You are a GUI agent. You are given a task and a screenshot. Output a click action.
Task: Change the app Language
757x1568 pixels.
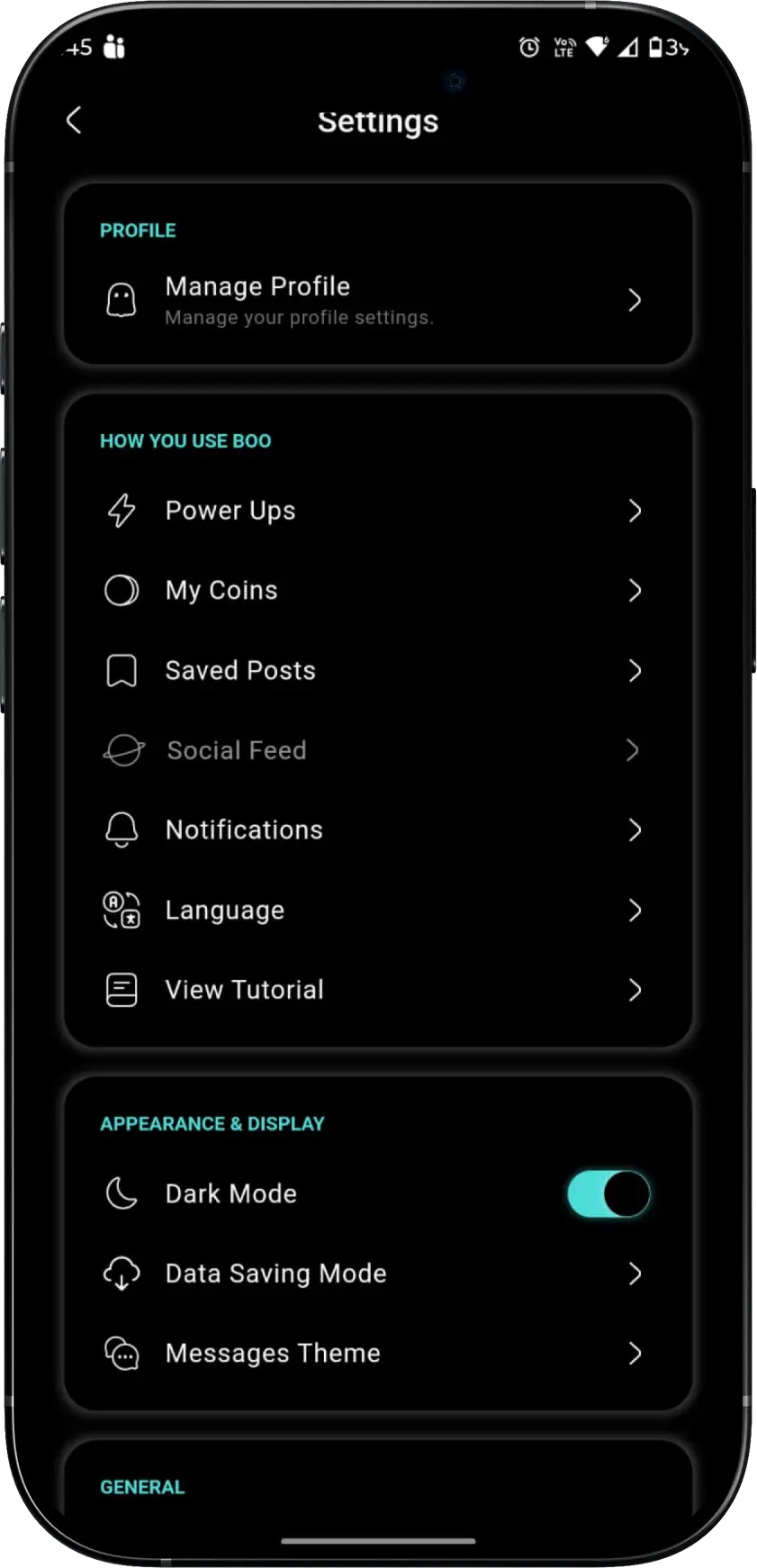(x=376, y=911)
